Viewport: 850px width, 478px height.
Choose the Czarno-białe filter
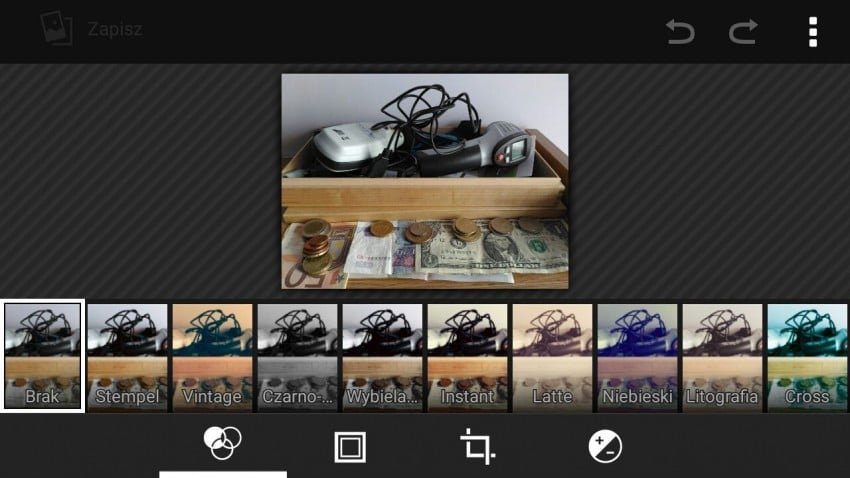click(x=297, y=355)
